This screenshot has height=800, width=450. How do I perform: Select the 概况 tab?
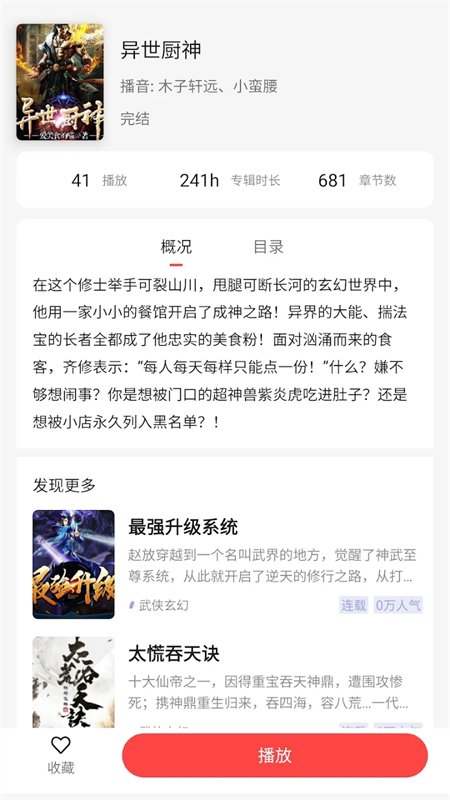[176, 247]
